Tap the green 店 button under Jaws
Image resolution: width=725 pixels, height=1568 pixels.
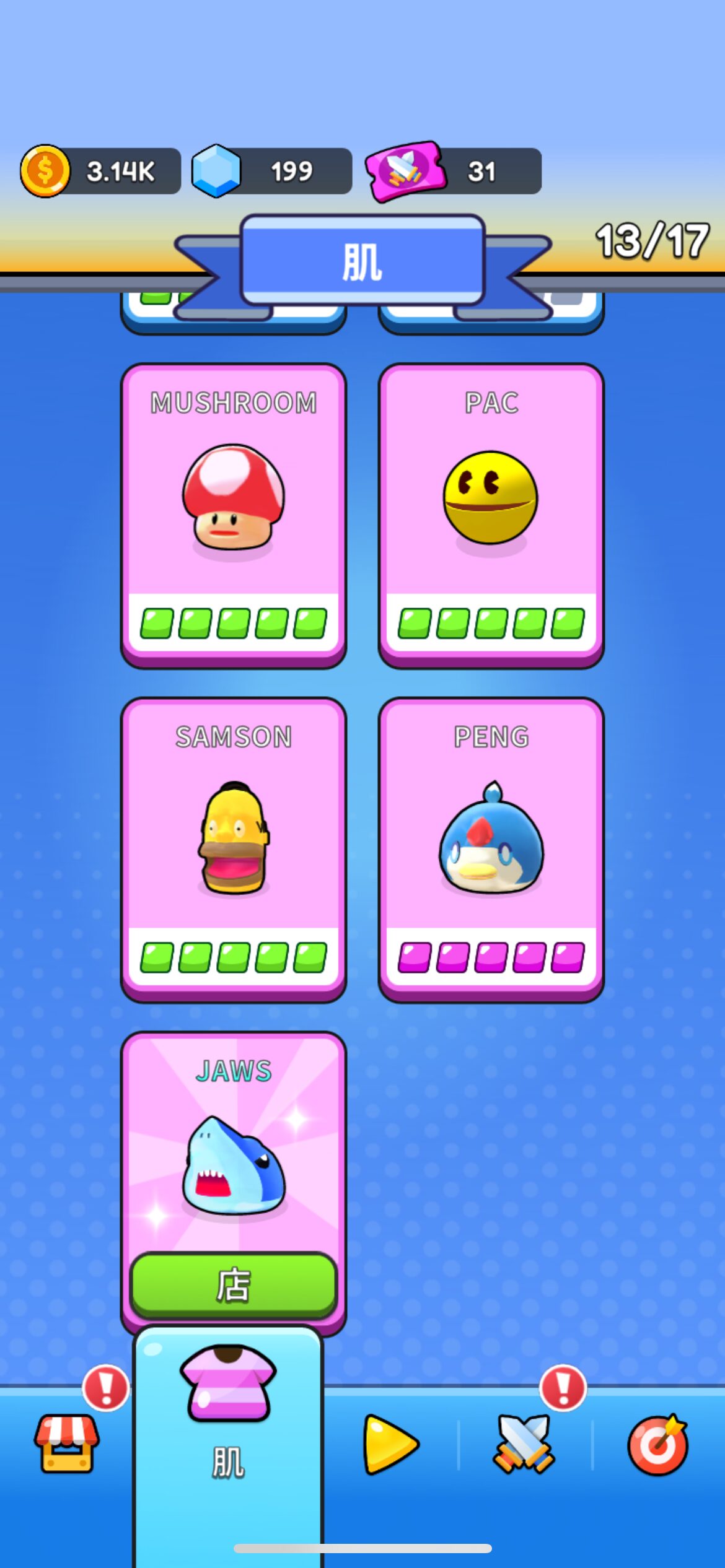233,1284
